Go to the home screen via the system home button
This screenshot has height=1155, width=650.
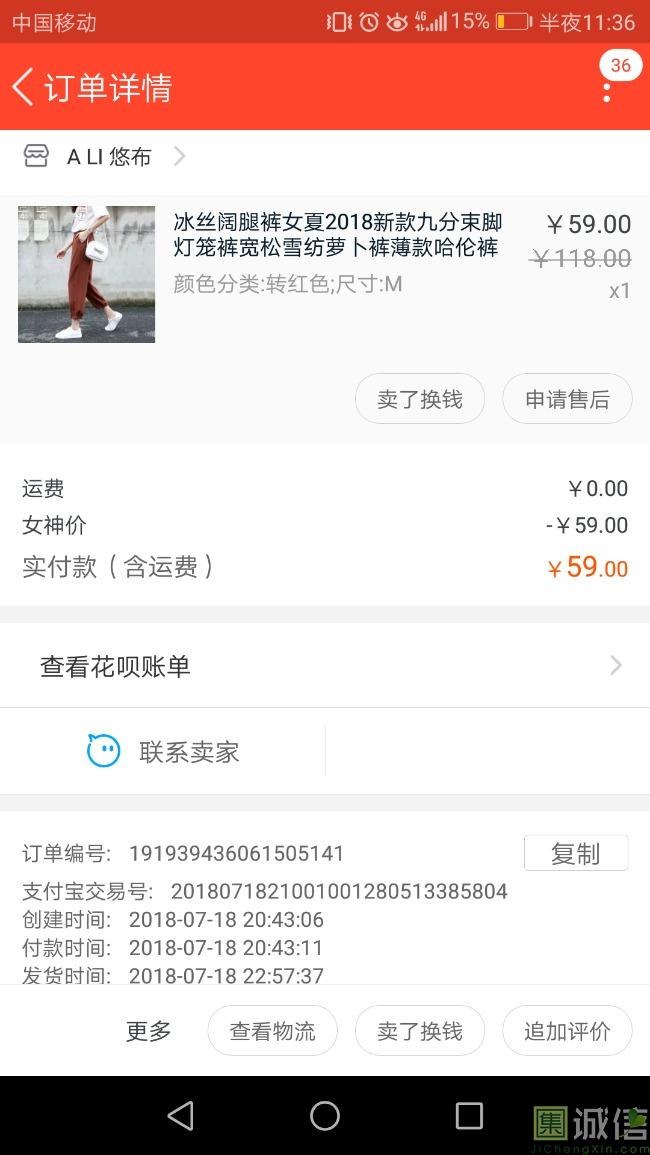click(325, 1115)
